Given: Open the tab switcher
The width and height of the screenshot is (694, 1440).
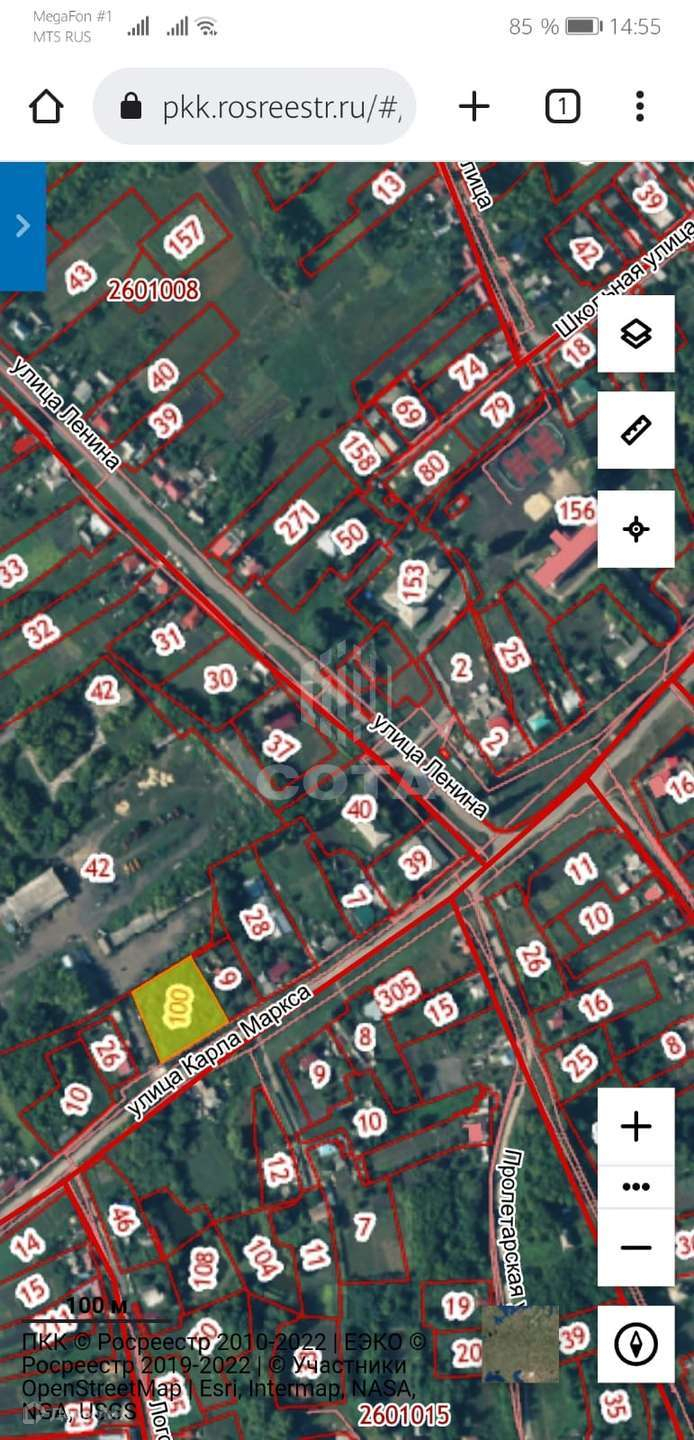Looking at the screenshot, I should pos(562,106).
